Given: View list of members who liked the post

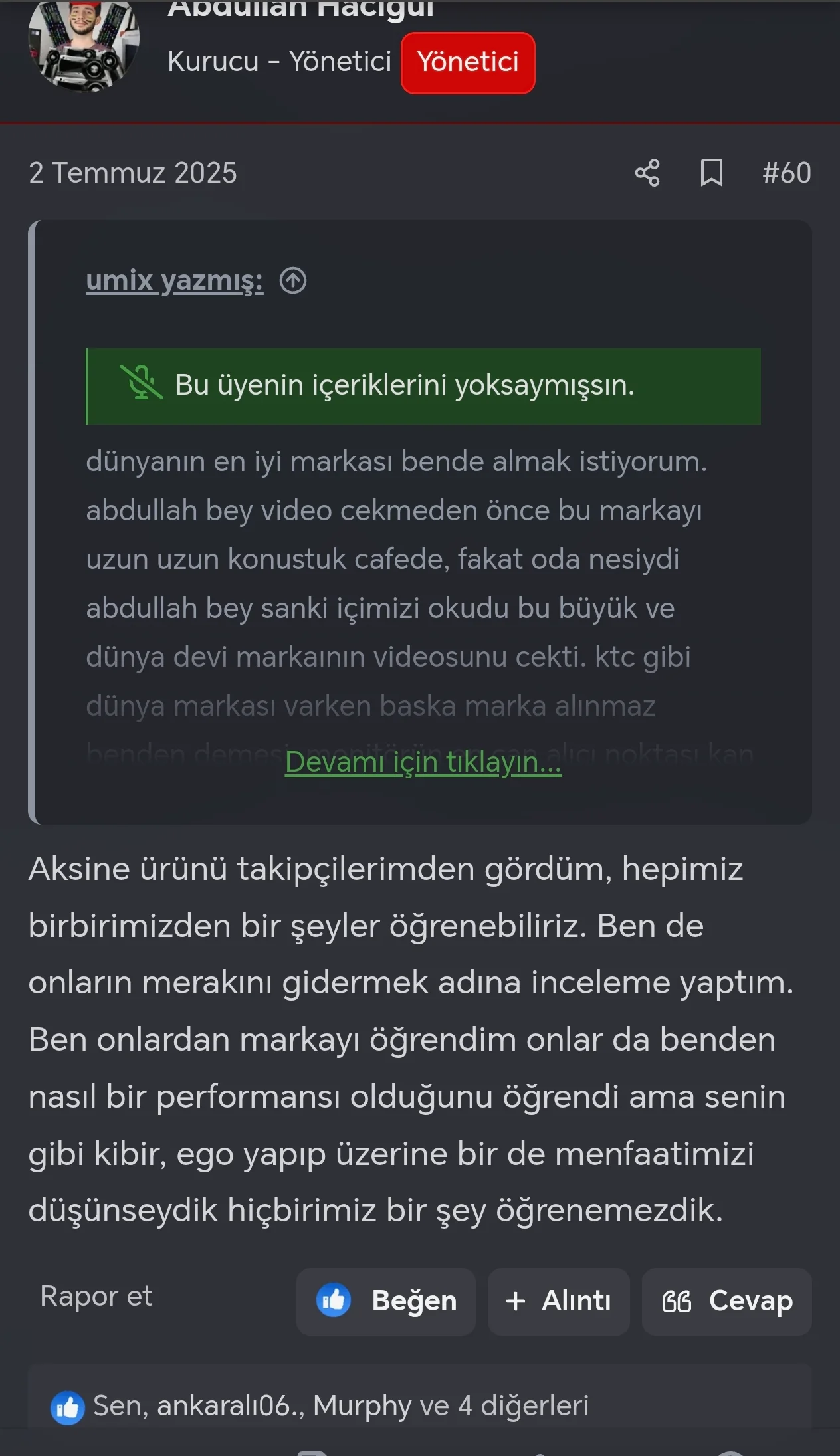Looking at the screenshot, I should pos(340,1405).
